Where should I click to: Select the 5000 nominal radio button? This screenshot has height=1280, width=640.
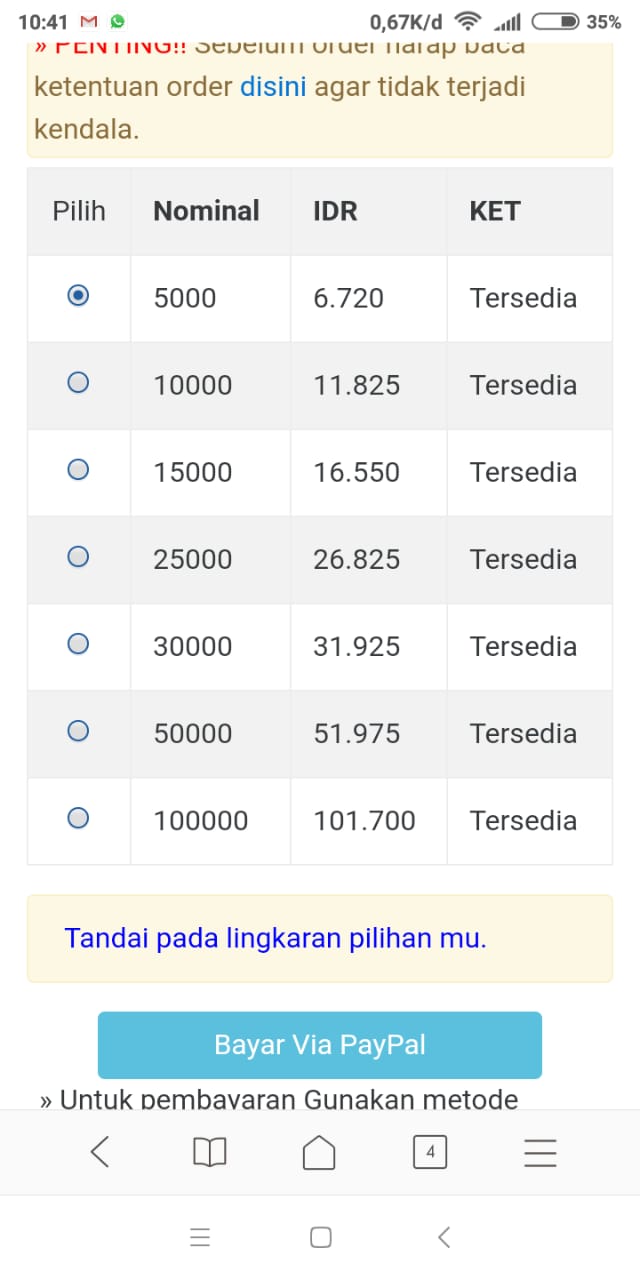point(78,295)
